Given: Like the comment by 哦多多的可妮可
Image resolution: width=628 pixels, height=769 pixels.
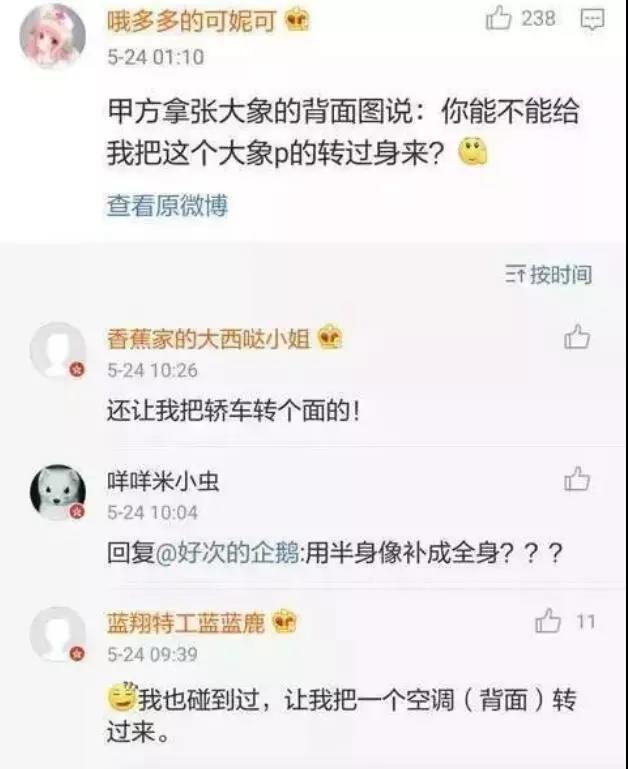Looking at the screenshot, I should pos(499,18).
